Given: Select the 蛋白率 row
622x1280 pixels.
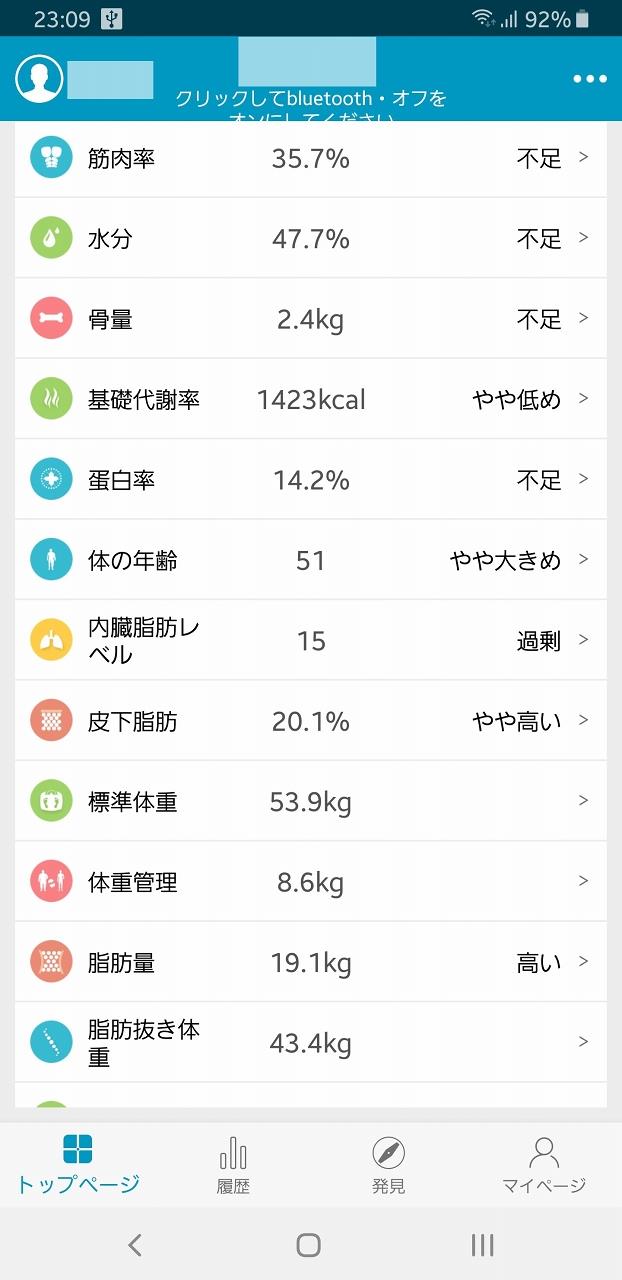Looking at the screenshot, I should coord(311,480).
